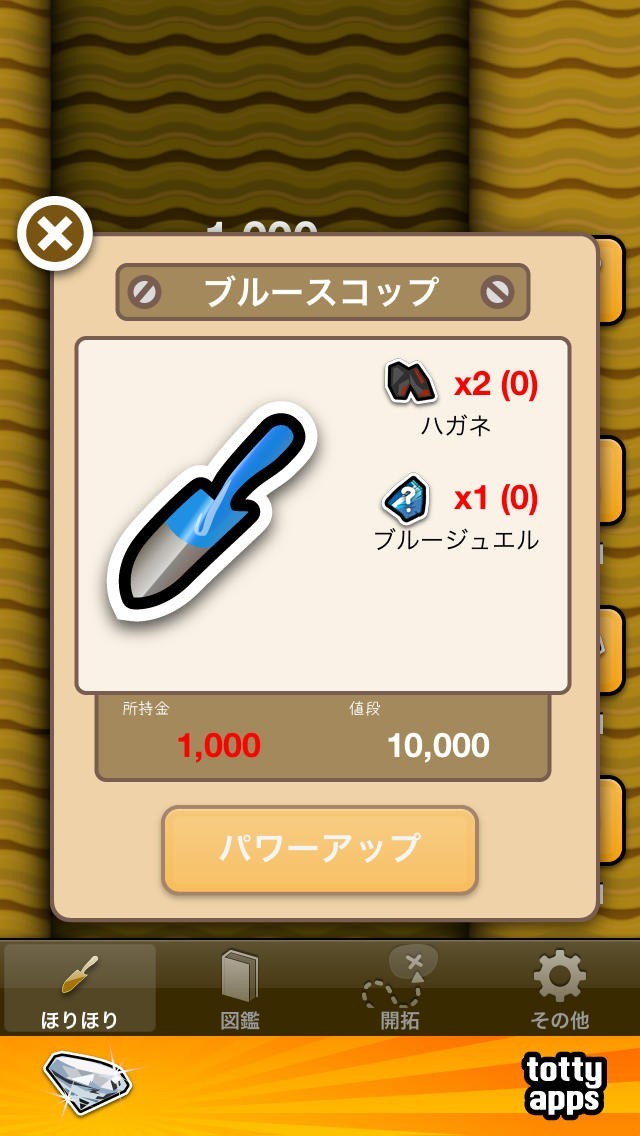
Task: Switch to the 開拓 tab
Action: 400,989
